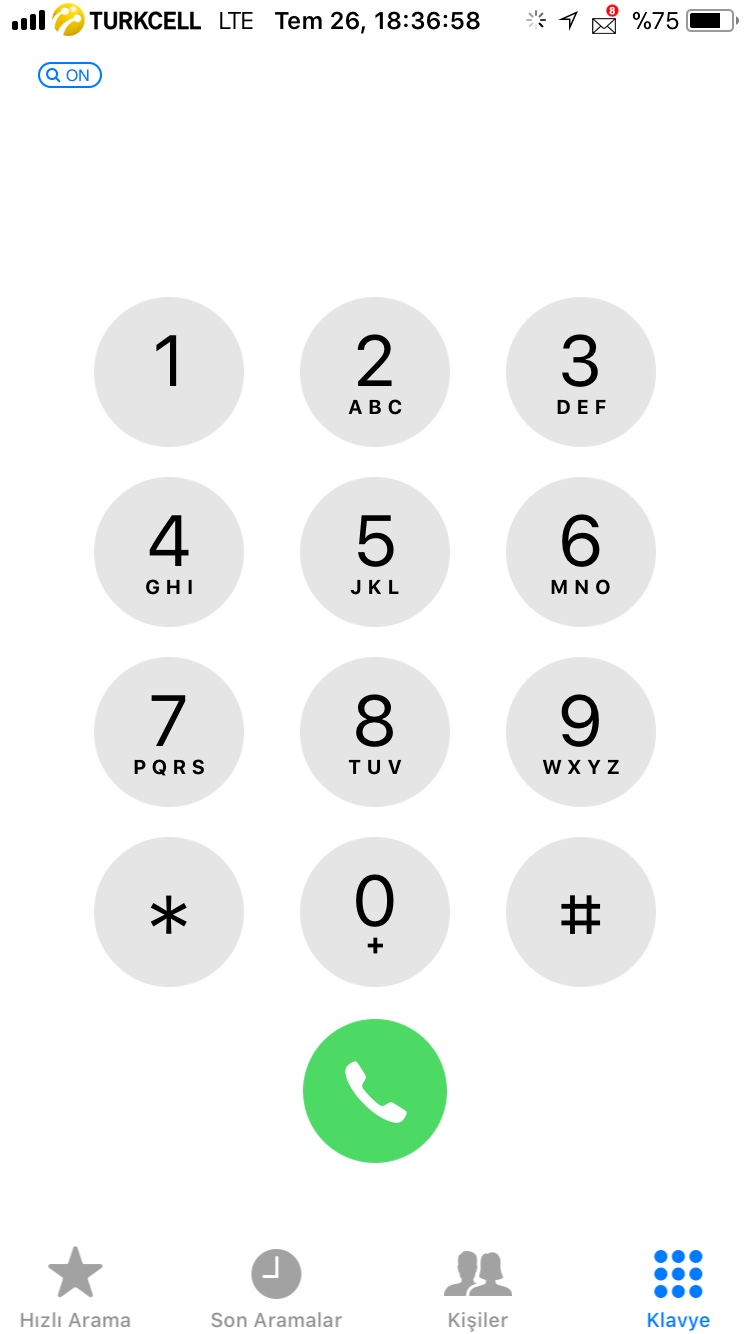
Task: Dial the digit 1
Action: [x=169, y=372]
